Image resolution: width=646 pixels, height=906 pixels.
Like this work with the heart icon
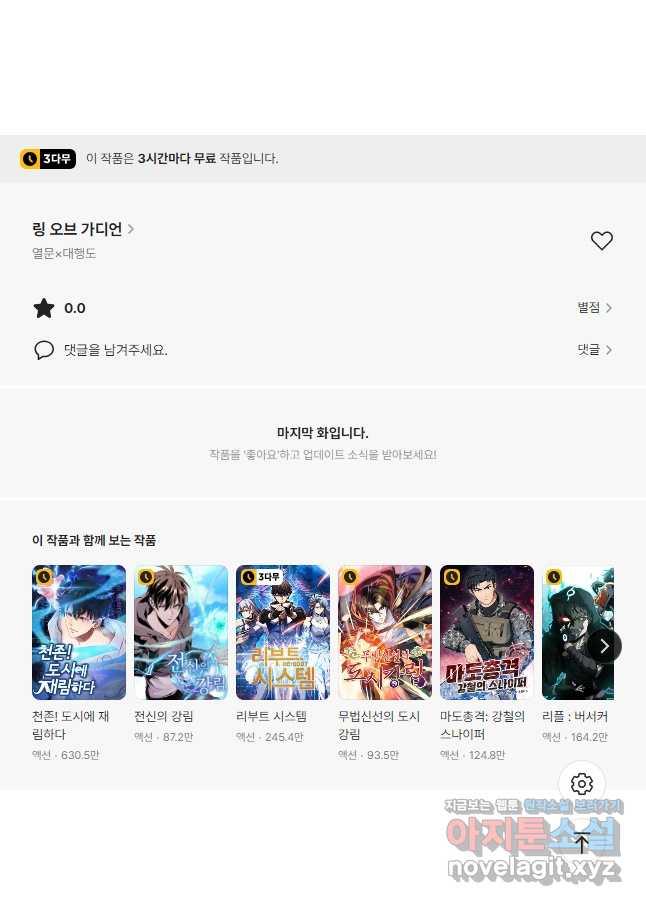click(x=601, y=241)
